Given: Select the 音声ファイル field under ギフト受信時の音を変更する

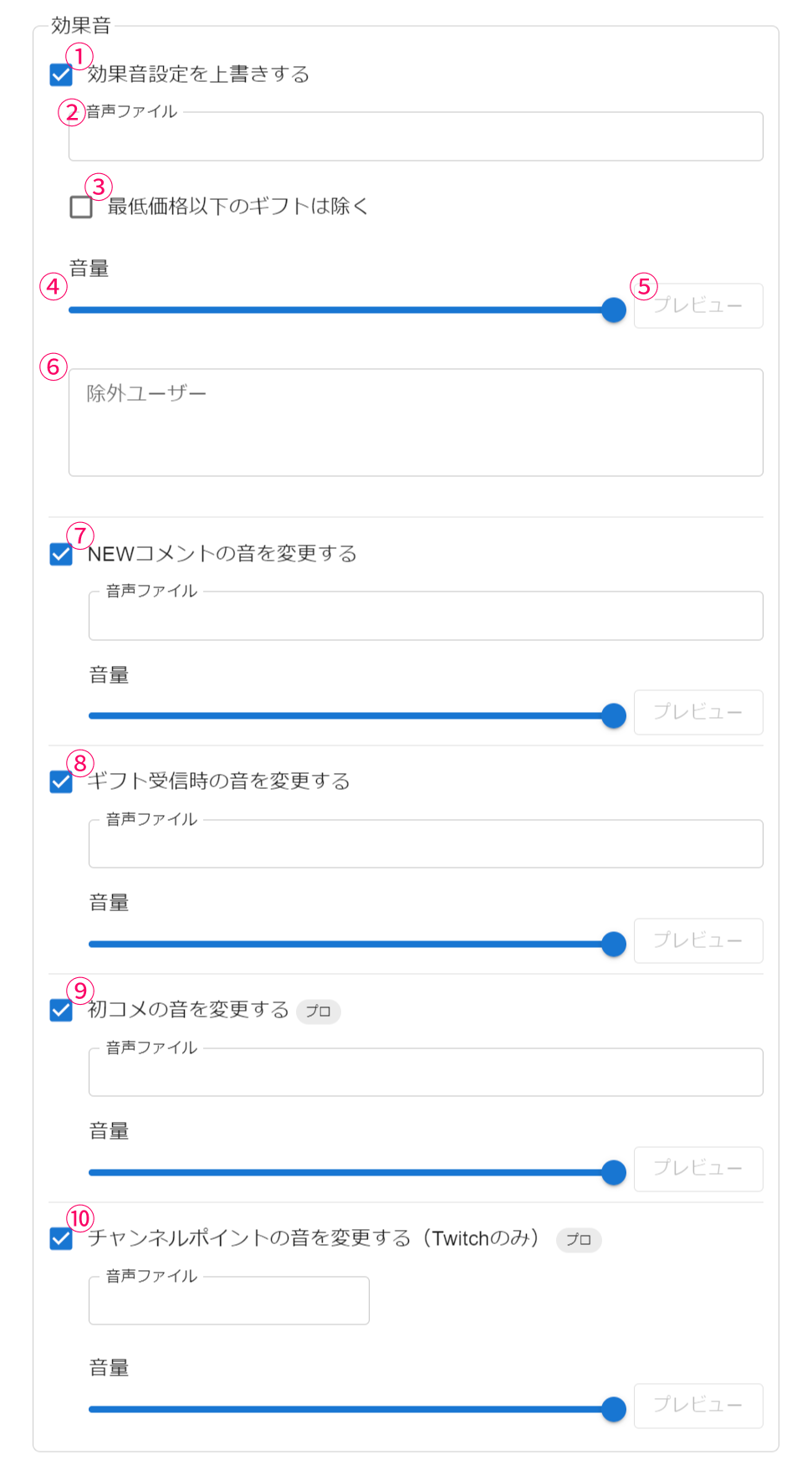Looking at the screenshot, I should point(425,844).
